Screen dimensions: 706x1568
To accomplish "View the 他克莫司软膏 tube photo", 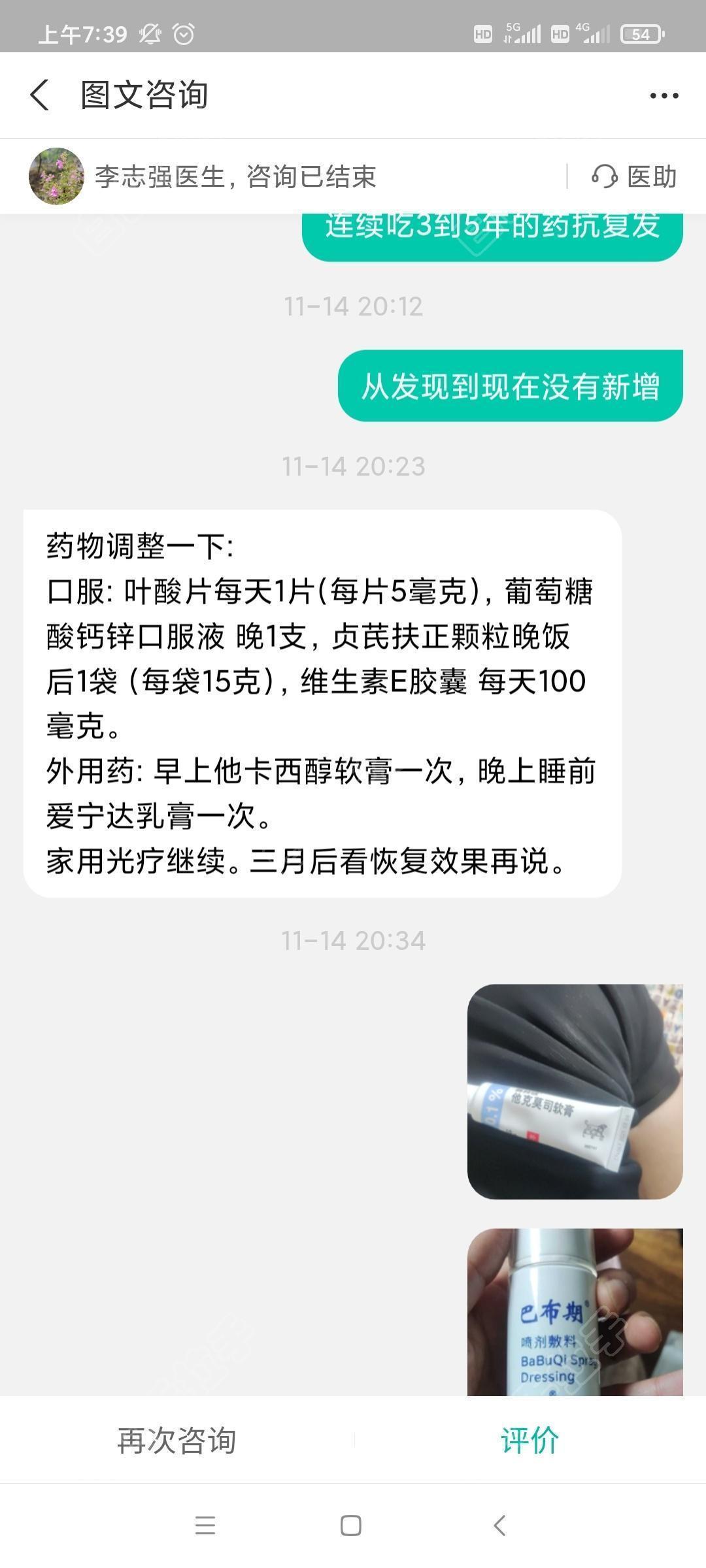I will tap(575, 1091).
